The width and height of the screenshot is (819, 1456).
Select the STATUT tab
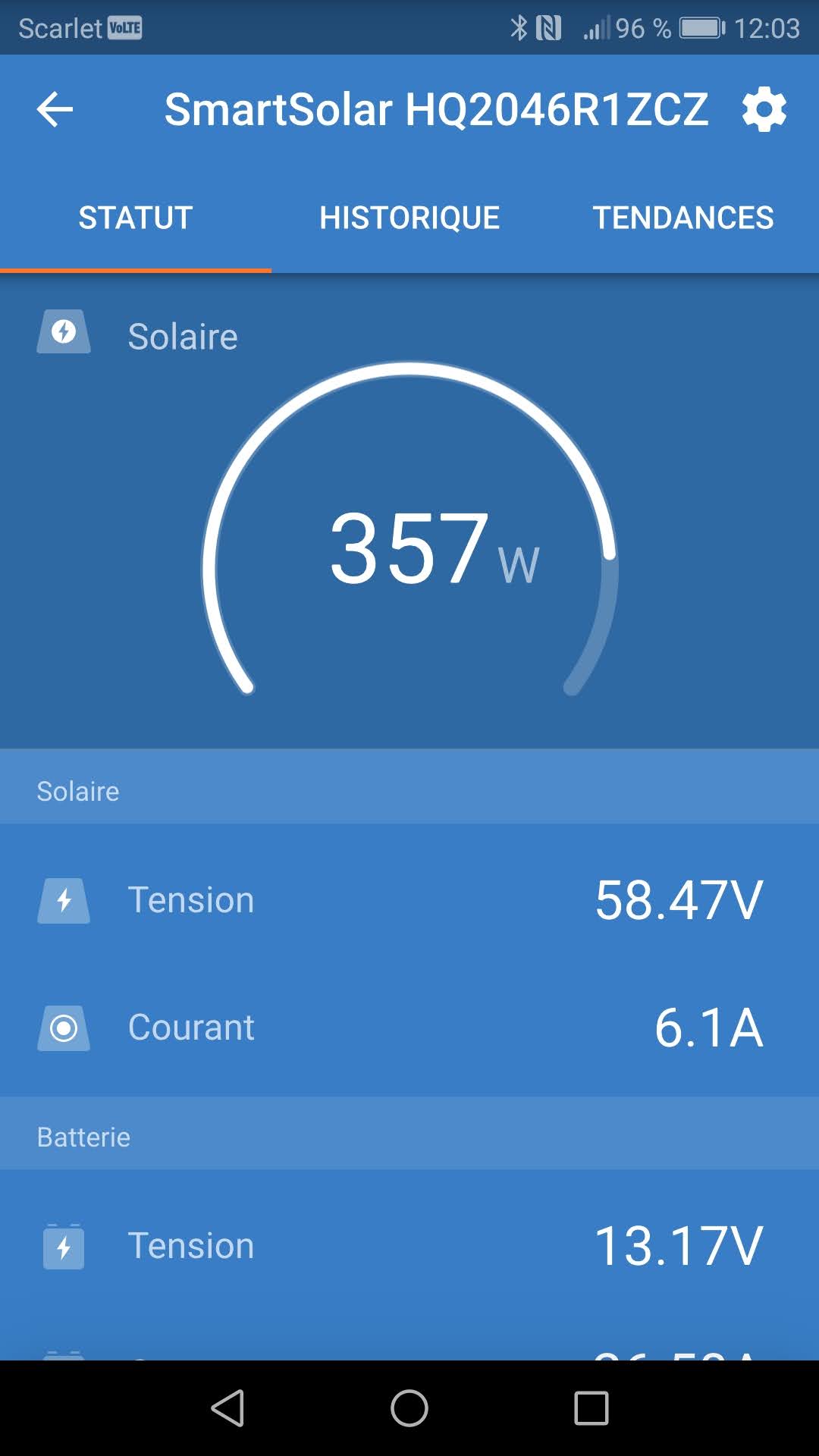pyautogui.click(x=136, y=218)
